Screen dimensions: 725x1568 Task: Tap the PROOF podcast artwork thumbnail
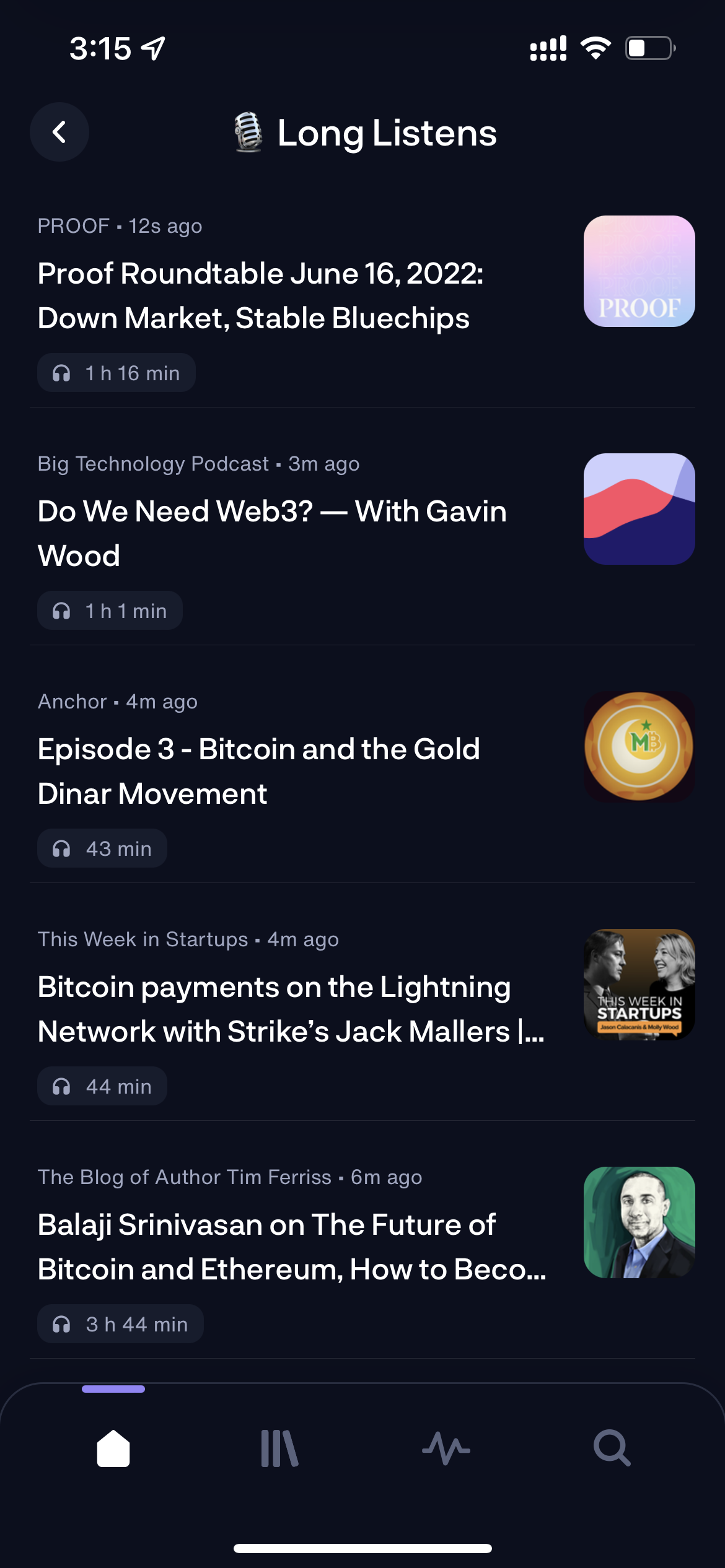(x=640, y=271)
